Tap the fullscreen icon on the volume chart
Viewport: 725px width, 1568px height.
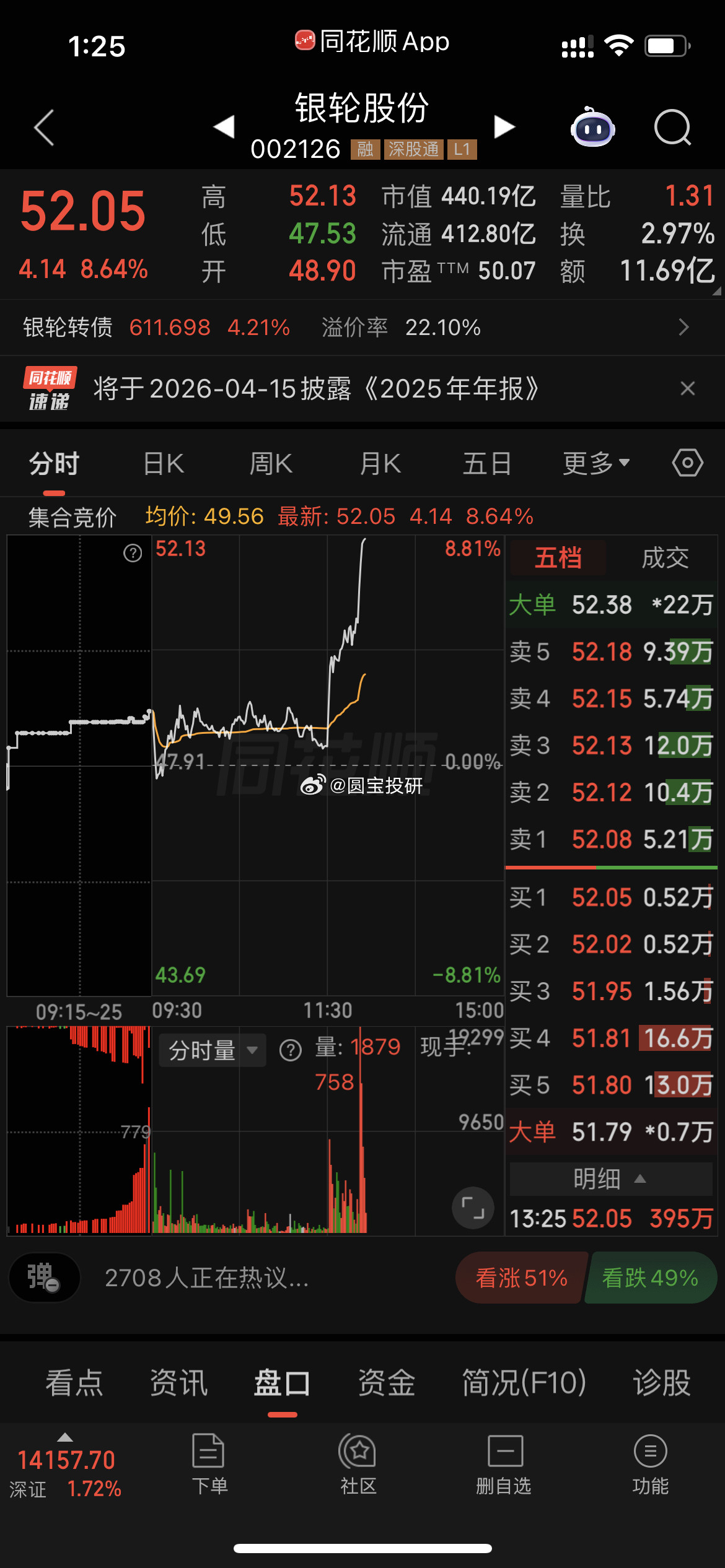[x=472, y=1208]
